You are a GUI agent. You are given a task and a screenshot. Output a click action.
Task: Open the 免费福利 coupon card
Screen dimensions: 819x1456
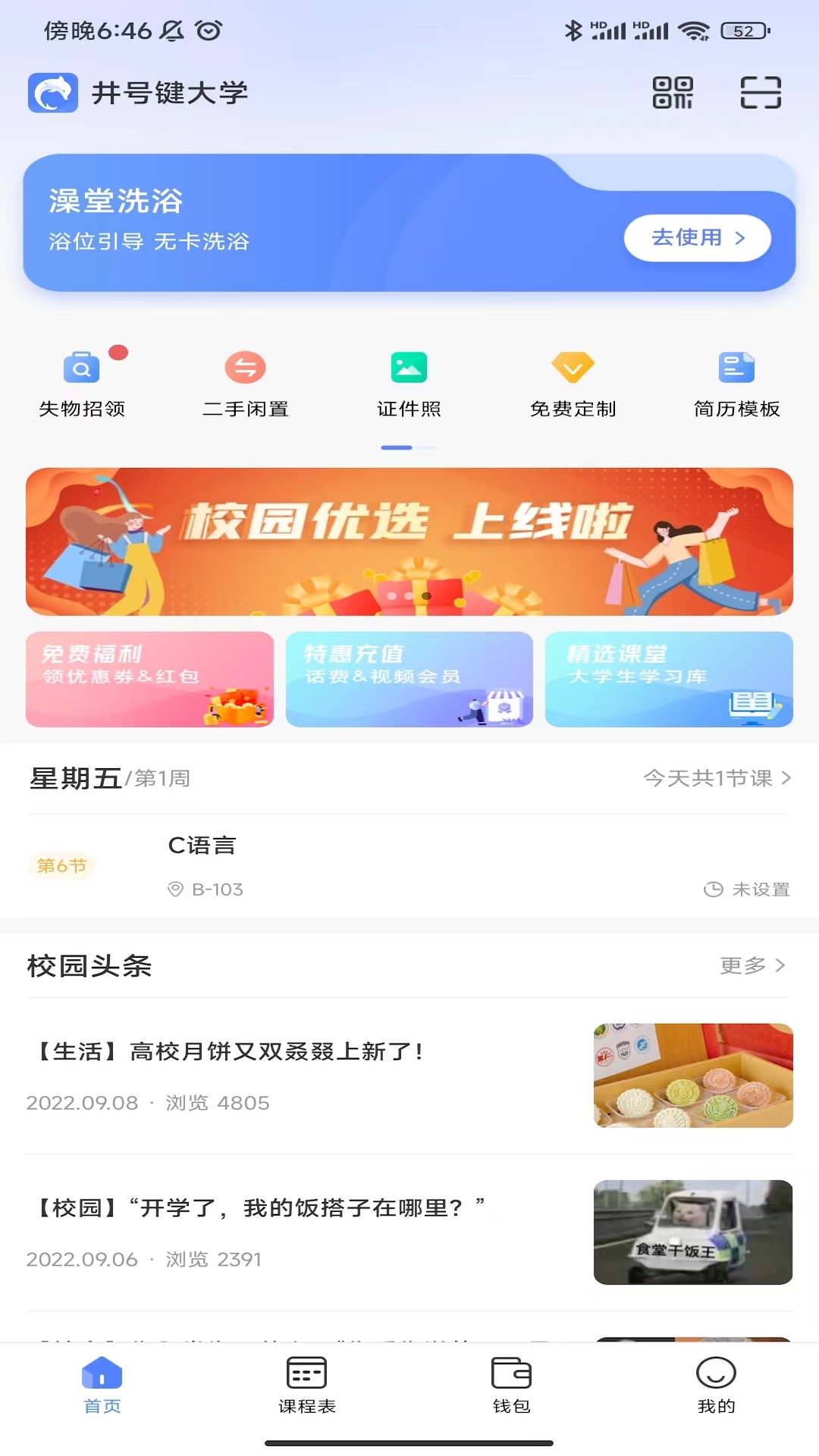pyautogui.click(x=149, y=679)
